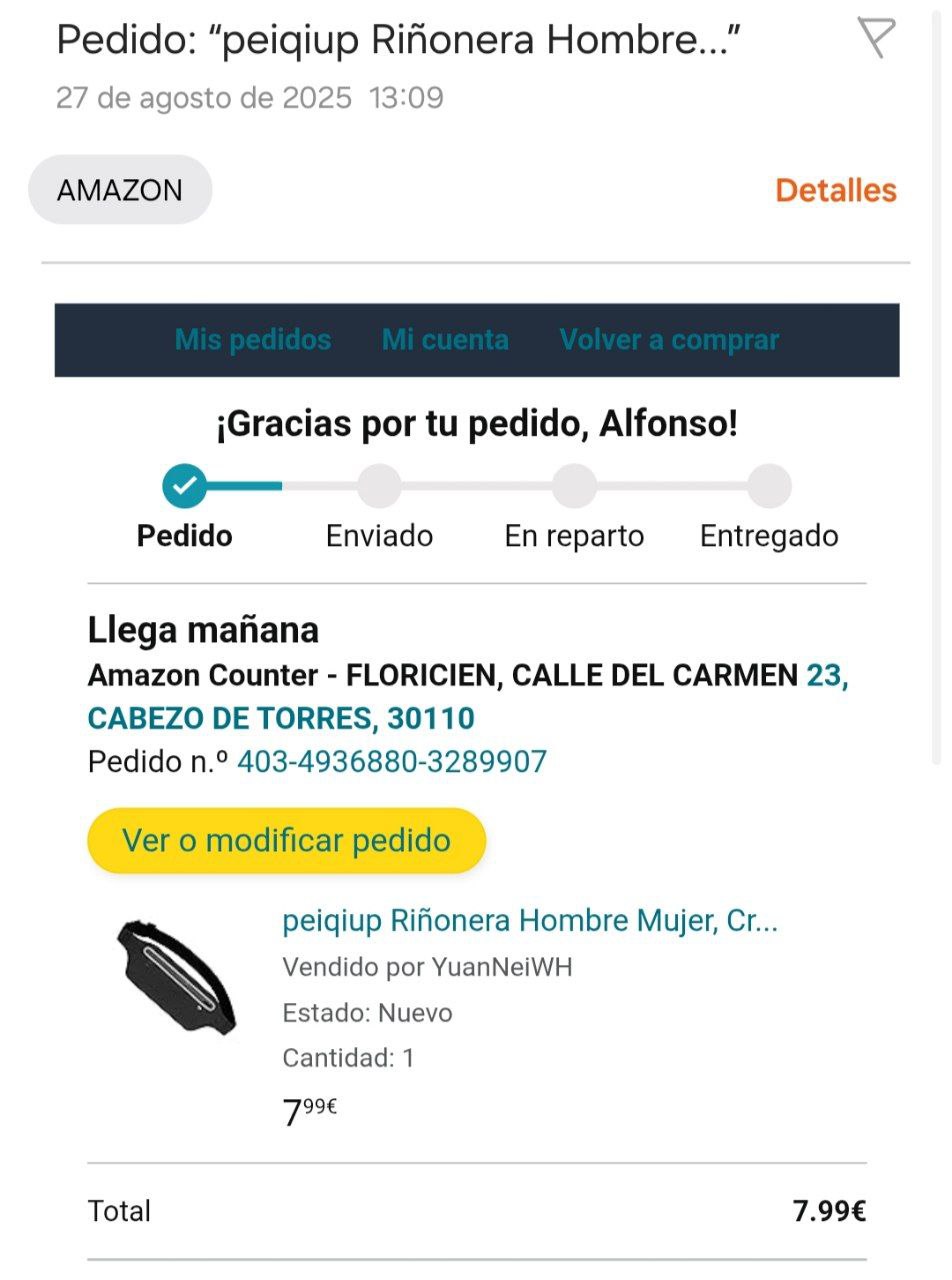This screenshot has width=952, height=1280.
Task: Tap the AMAZON sender chip
Action: coord(120,190)
